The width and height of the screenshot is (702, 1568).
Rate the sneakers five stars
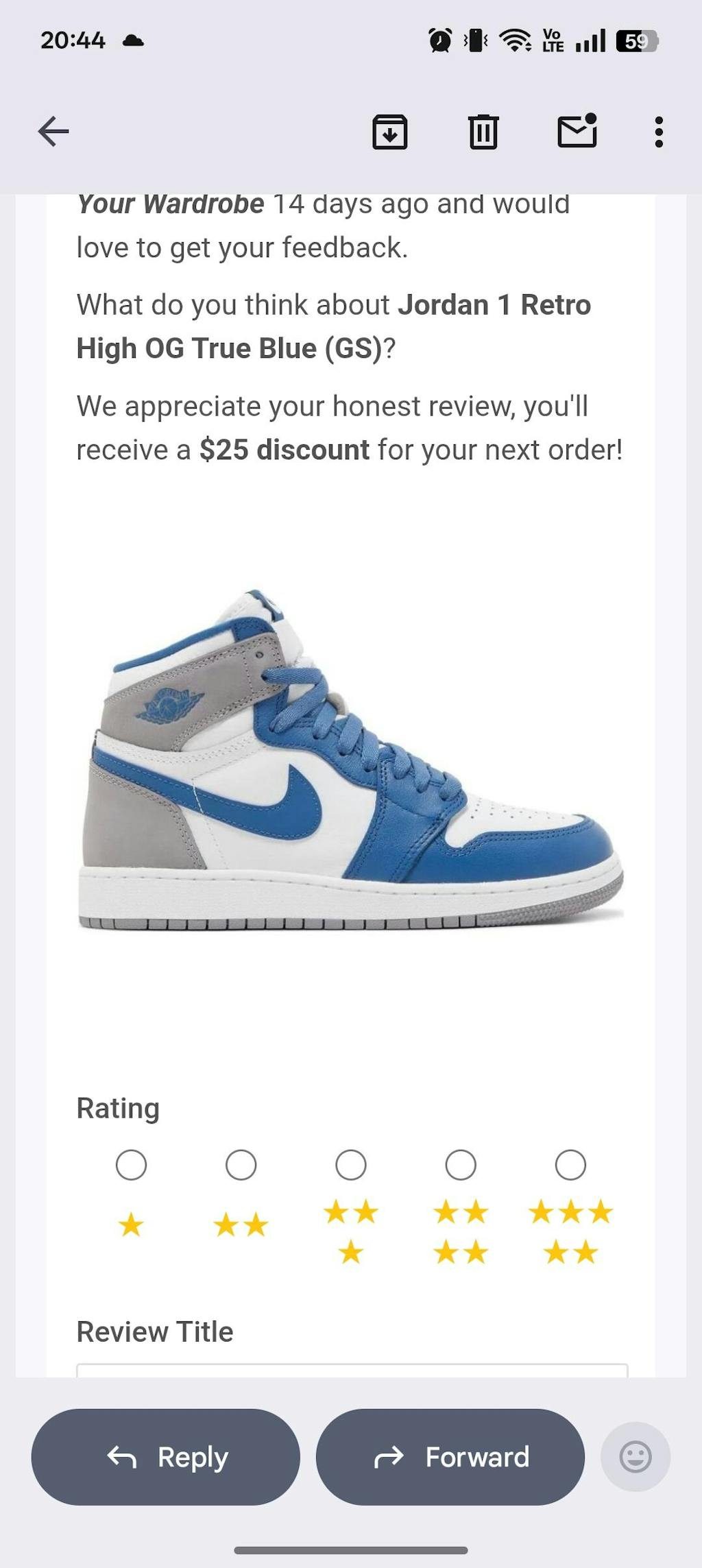(570, 1165)
